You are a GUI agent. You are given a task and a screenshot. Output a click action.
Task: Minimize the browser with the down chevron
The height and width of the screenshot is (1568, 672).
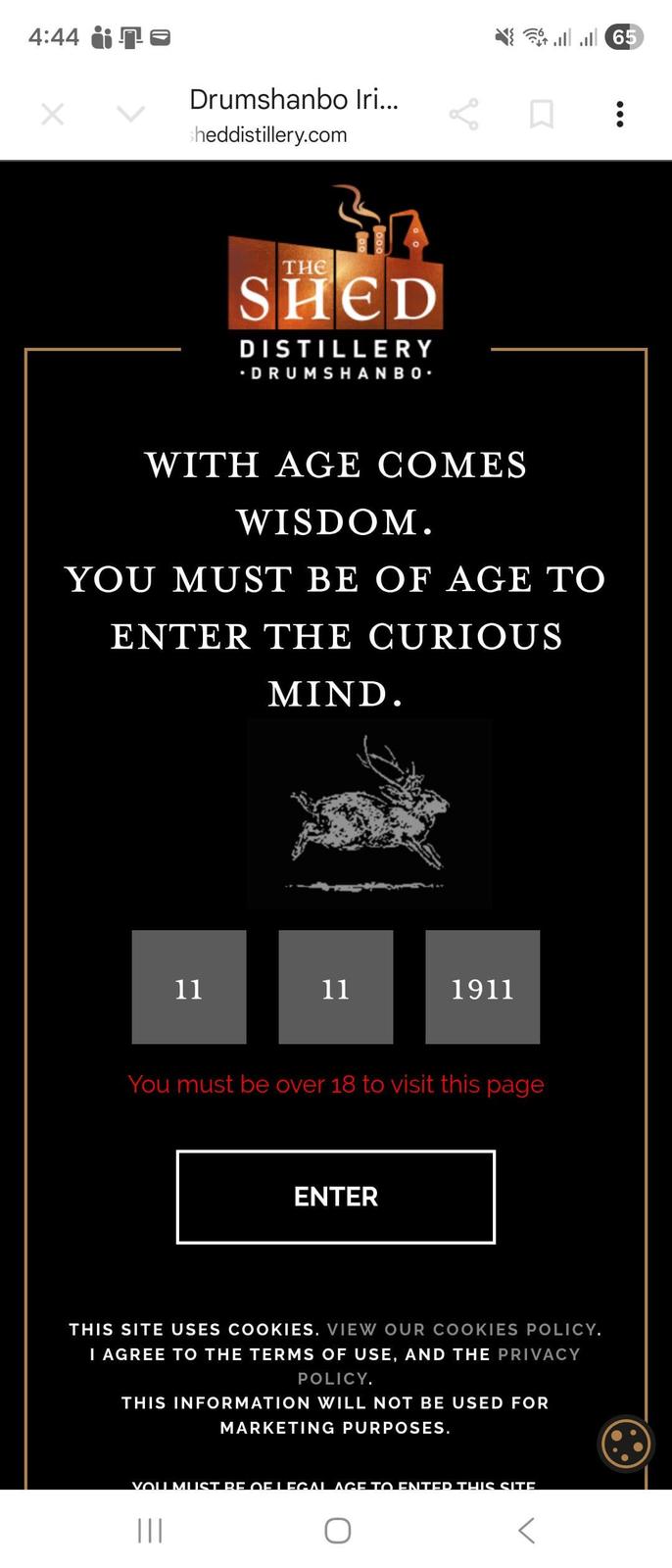click(x=130, y=115)
